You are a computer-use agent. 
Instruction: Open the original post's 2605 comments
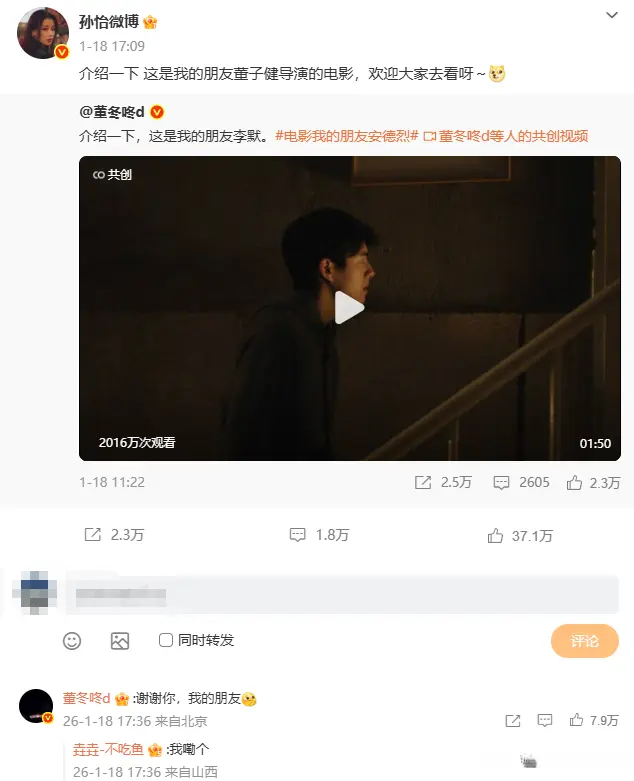pyautogui.click(x=521, y=482)
